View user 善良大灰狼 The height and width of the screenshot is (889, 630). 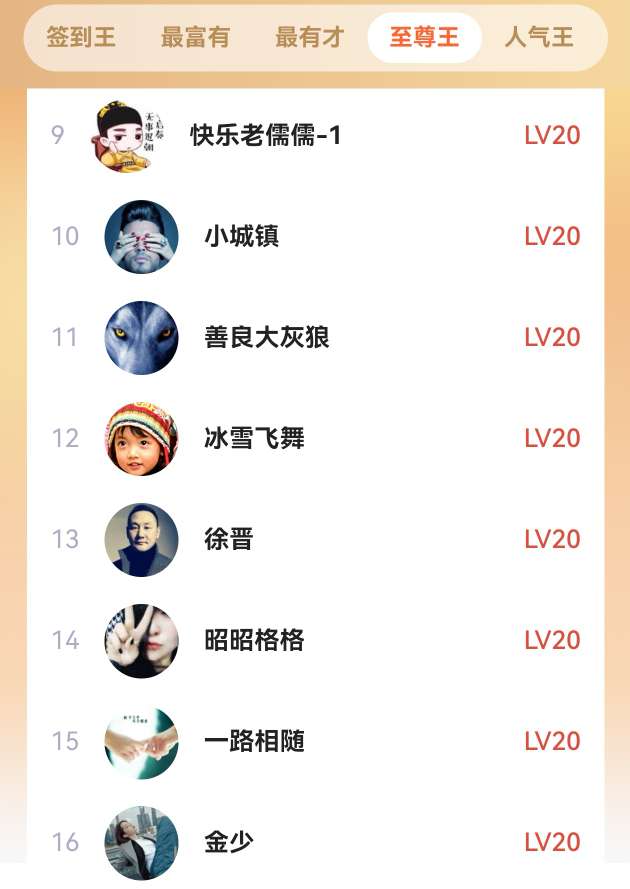266,338
